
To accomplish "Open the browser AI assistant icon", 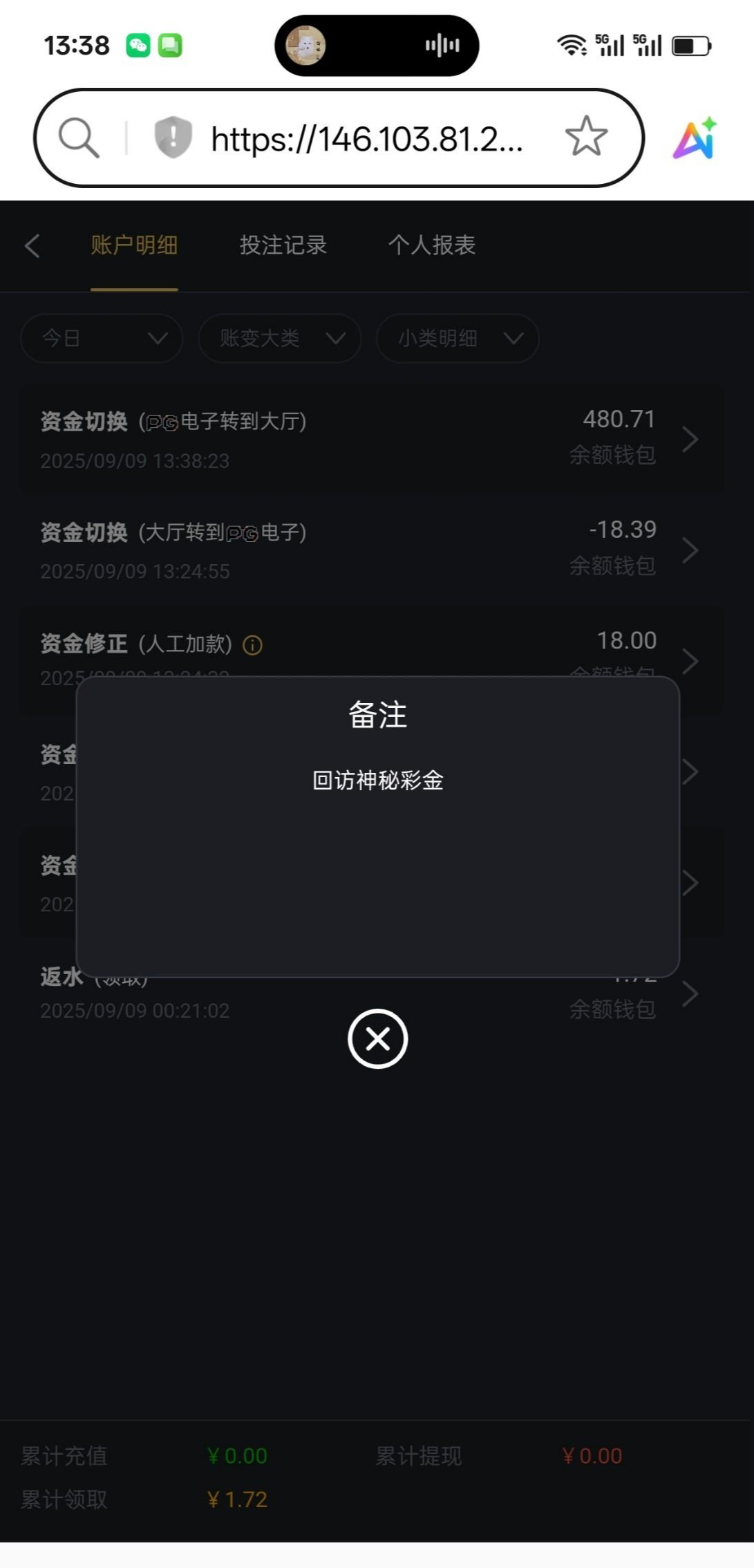I will point(694,138).
